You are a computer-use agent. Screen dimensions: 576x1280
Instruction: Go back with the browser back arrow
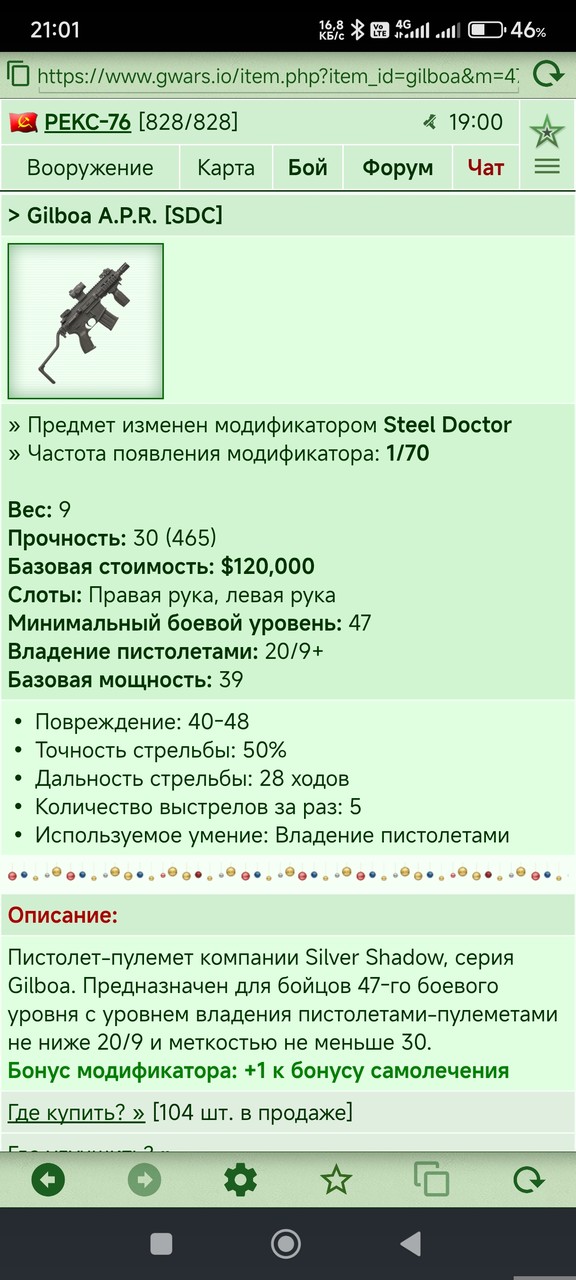tap(48, 1181)
